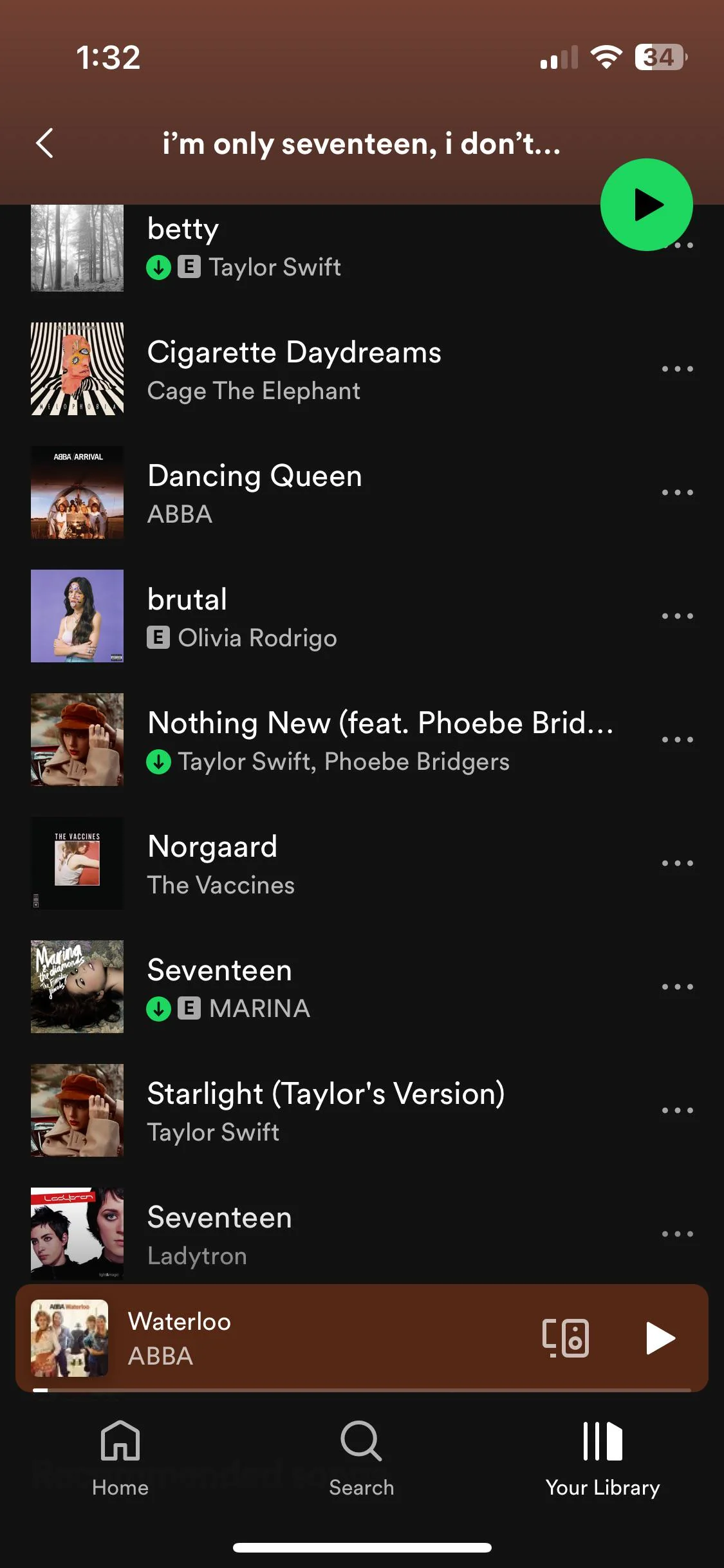Image resolution: width=724 pixels, height=1568 pixels.
Task: Select the song title Seventeen by MARINA
Action: tap(219, 970)
